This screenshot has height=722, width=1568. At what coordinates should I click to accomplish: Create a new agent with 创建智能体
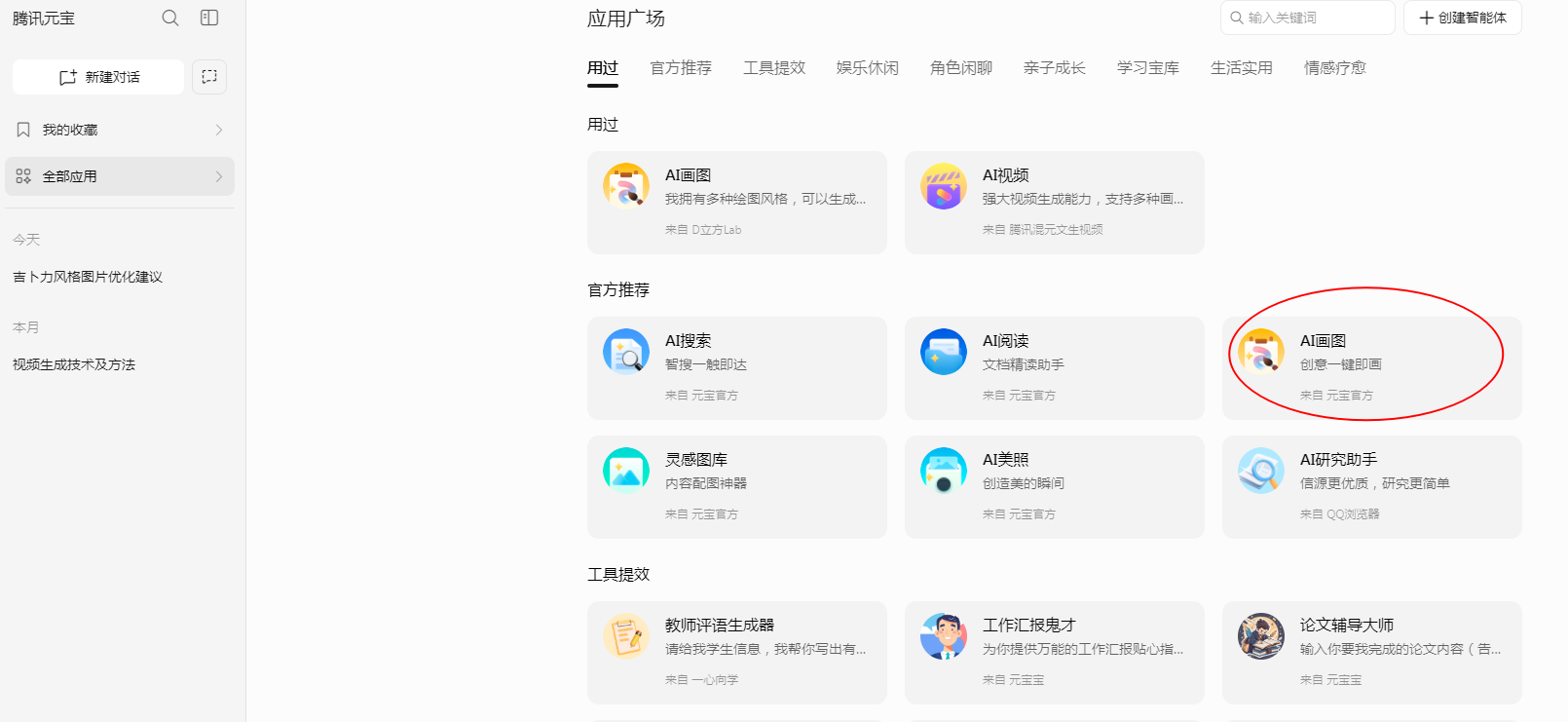(x=1463, y=18)
